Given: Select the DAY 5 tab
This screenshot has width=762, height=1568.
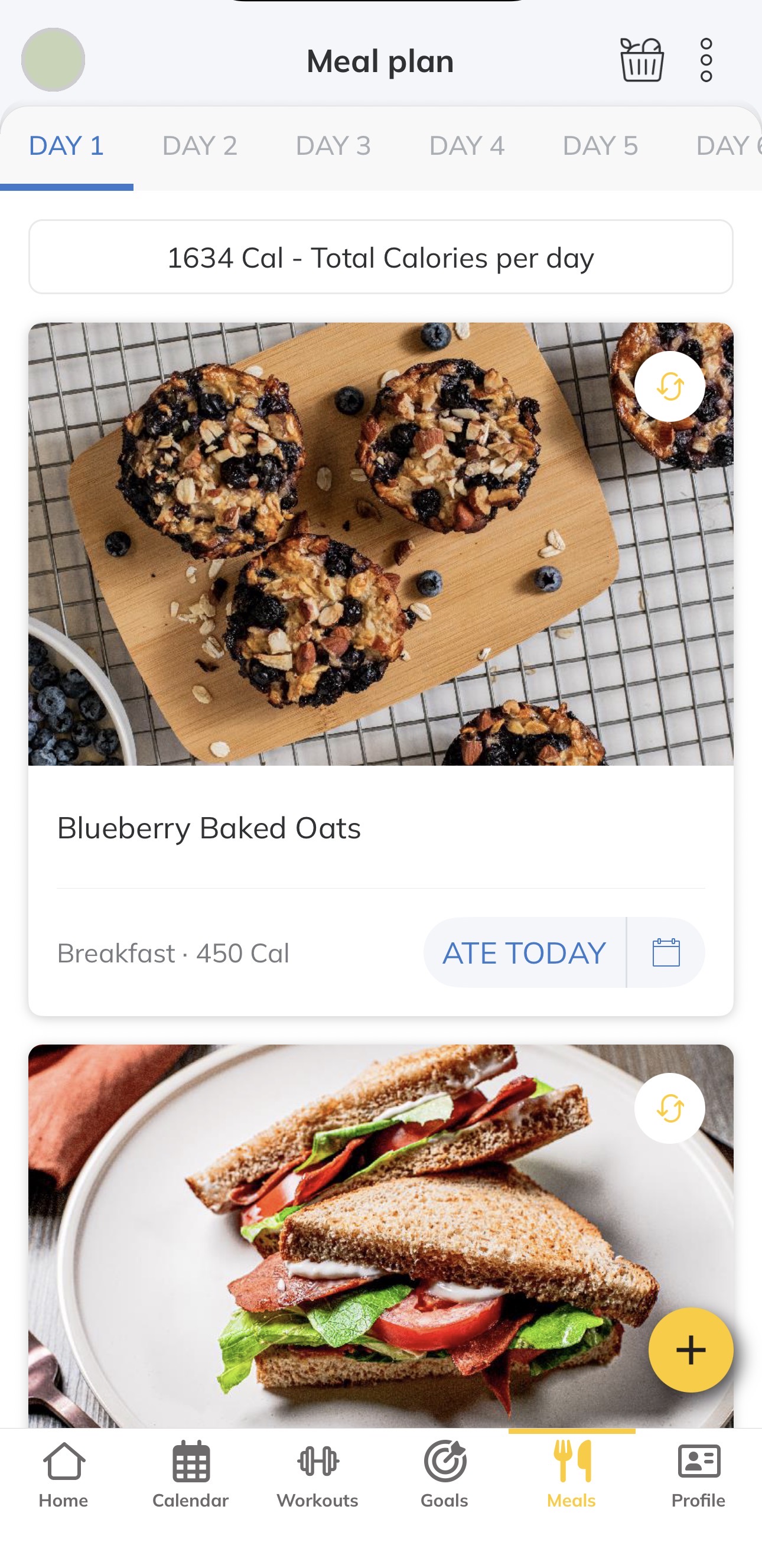Looking at the screenshot, I should point(601,146).
